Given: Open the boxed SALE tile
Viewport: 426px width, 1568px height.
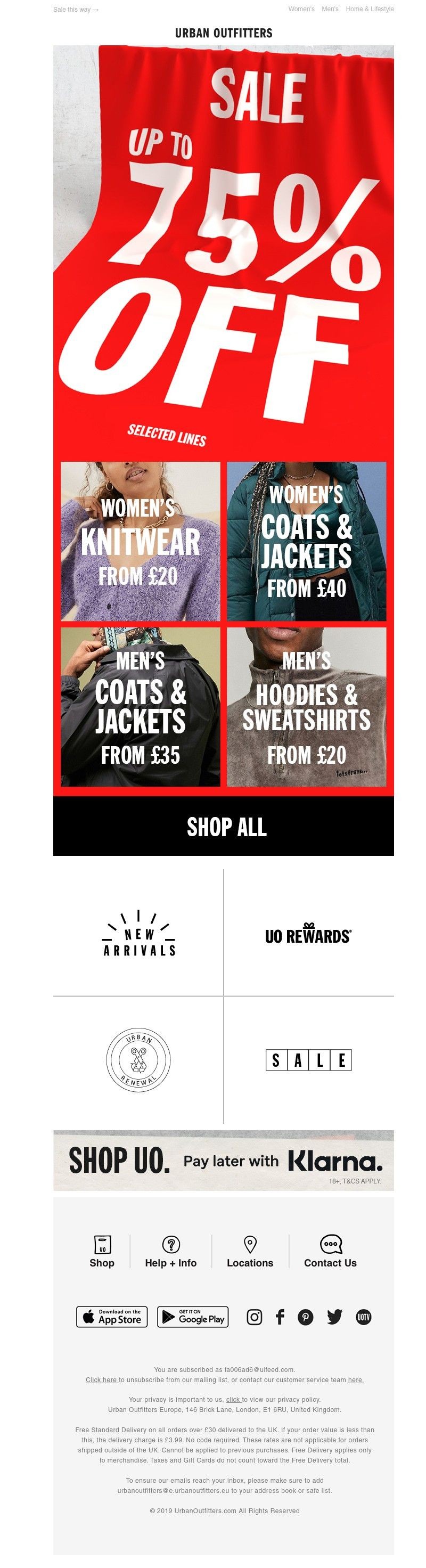Looking at the screenshot, I should click(308, 1060).
